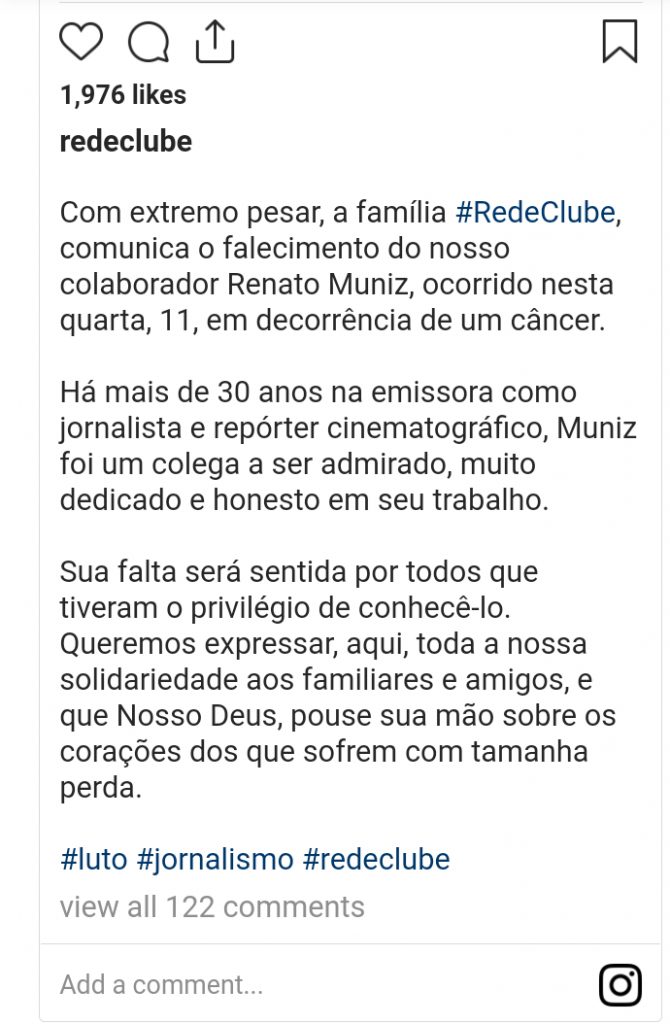Image resolution: width=670 pixels, height=1024 pixels.
Task: Open the #RedeClube hashtag in caption
Action: (534, 213)
